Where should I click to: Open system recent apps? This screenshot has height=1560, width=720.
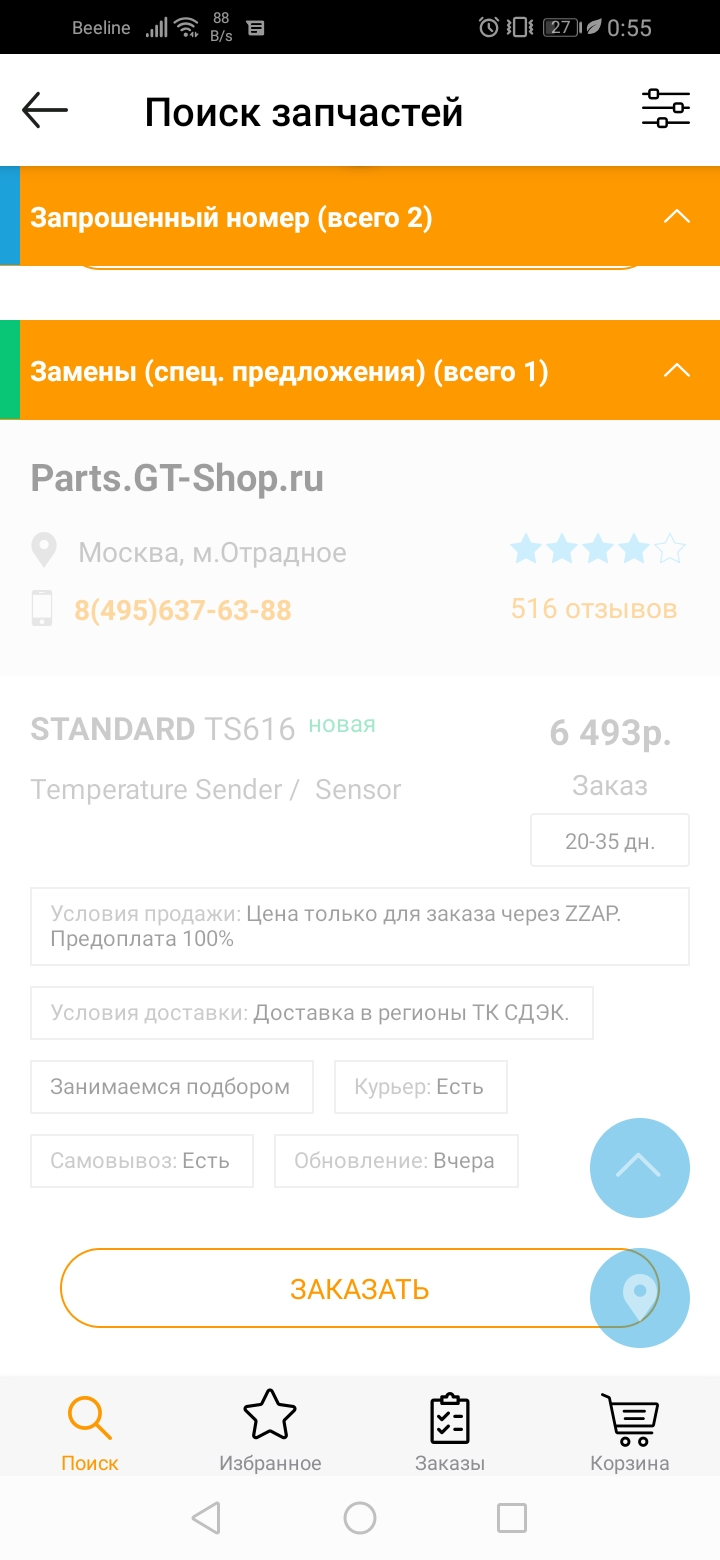[x=512, y=1519]
